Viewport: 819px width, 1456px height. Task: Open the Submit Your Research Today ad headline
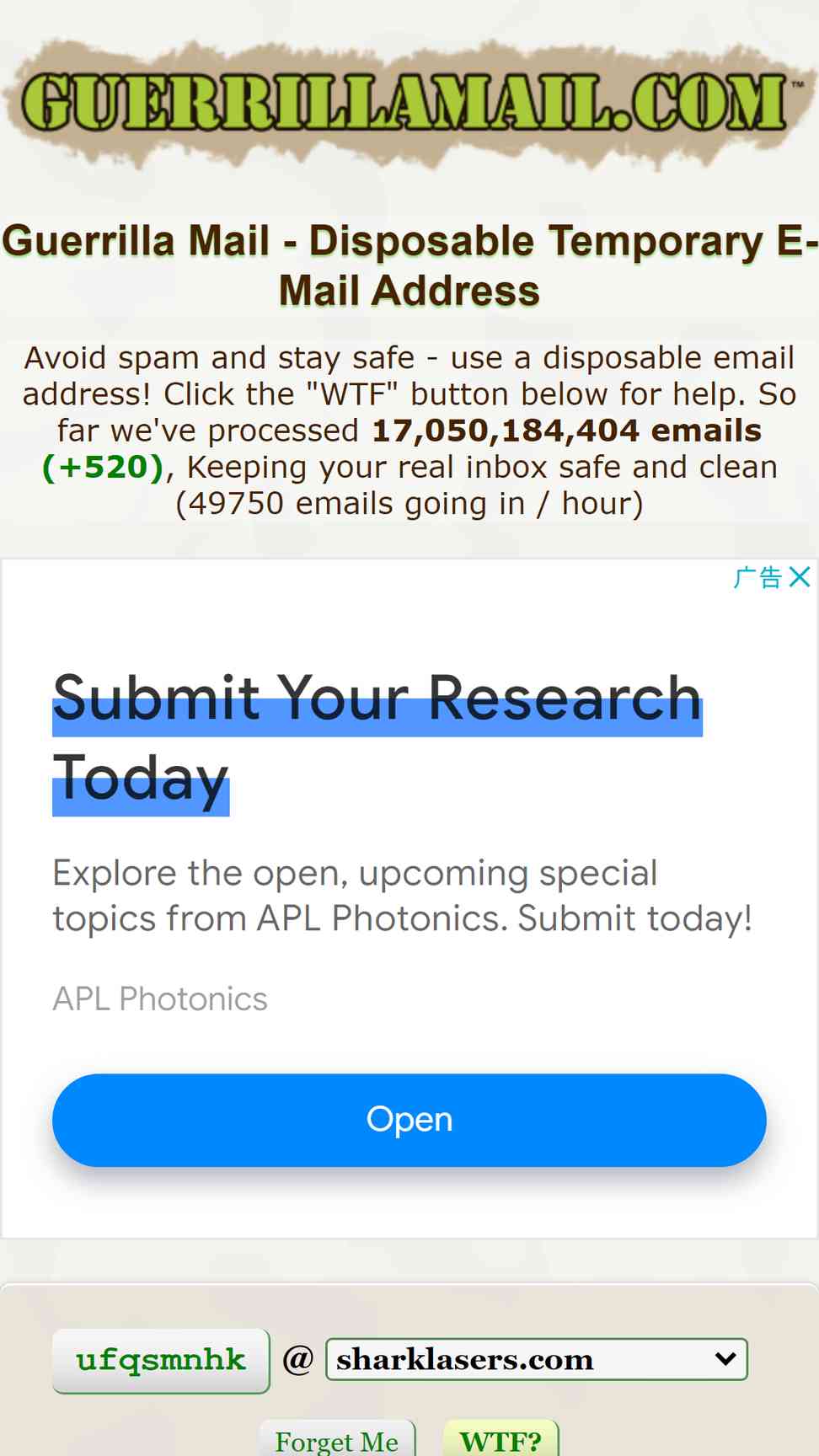(x=377, y=739)
